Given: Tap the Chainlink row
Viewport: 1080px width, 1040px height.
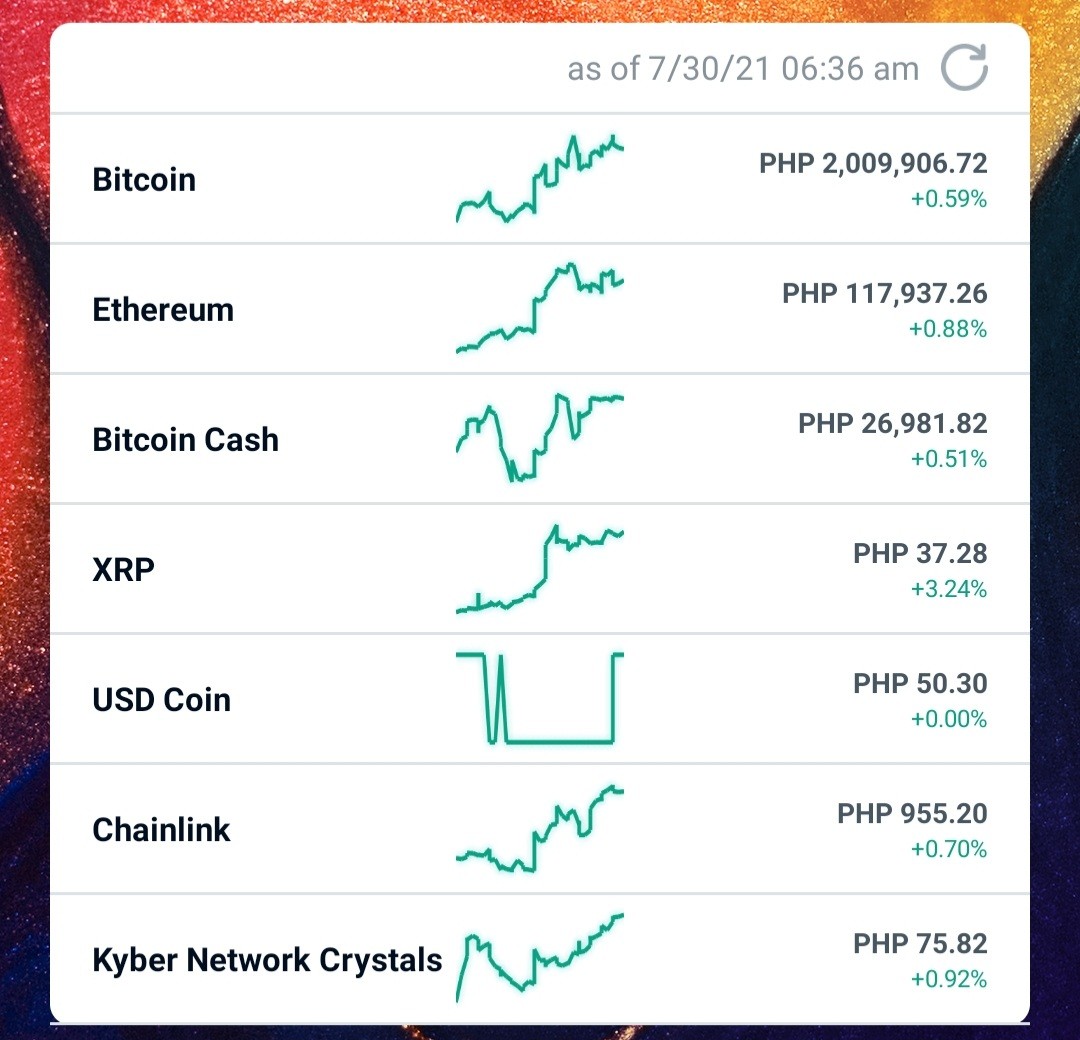Looking at the screenshot, I should [540, 829].
